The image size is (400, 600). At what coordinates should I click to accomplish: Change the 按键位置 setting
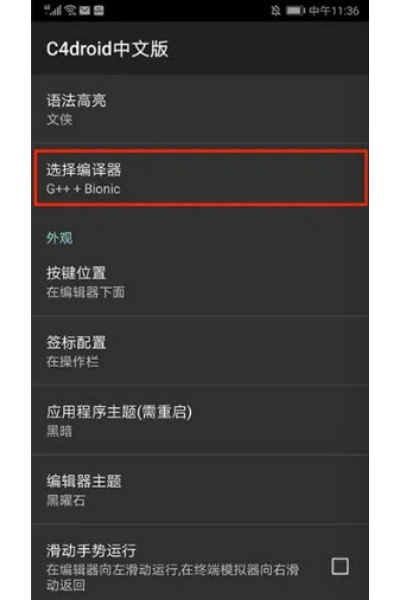[x=200, y=282]
